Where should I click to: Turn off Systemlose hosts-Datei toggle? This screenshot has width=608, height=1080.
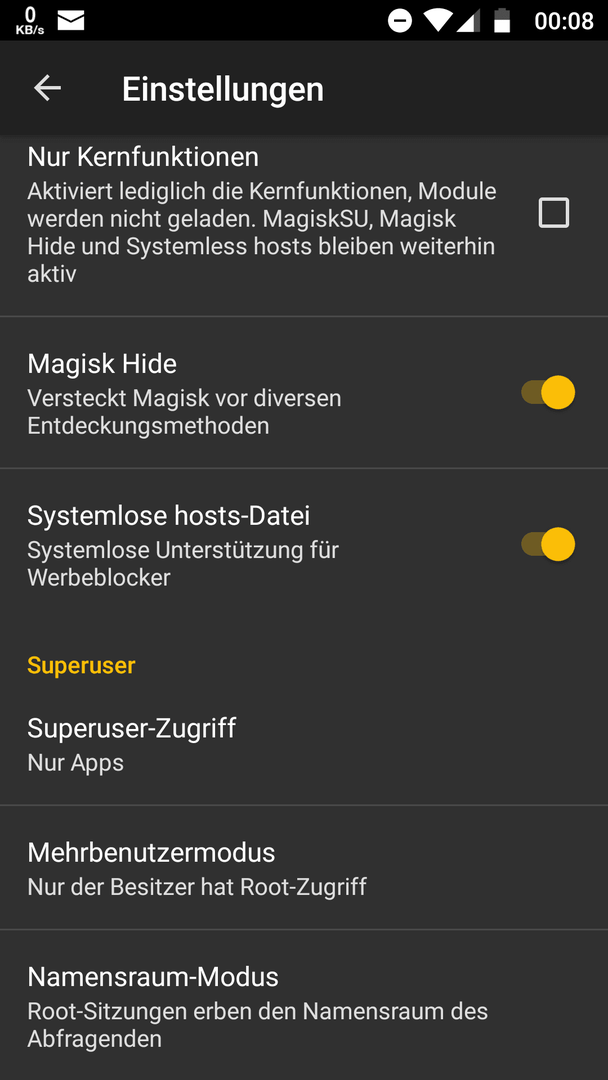pos(548,544)
